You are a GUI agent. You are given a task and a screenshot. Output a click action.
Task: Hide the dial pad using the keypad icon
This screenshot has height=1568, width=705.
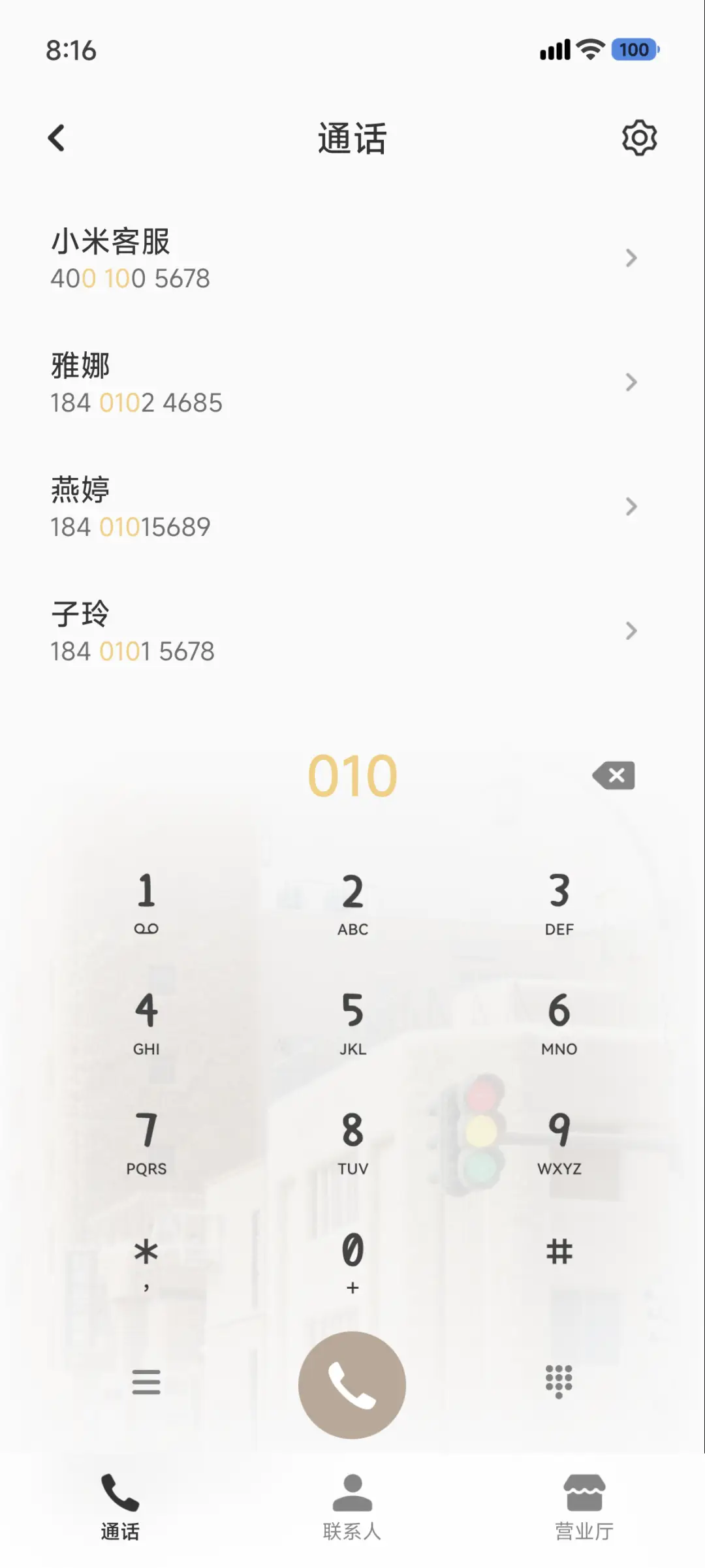559,1383
